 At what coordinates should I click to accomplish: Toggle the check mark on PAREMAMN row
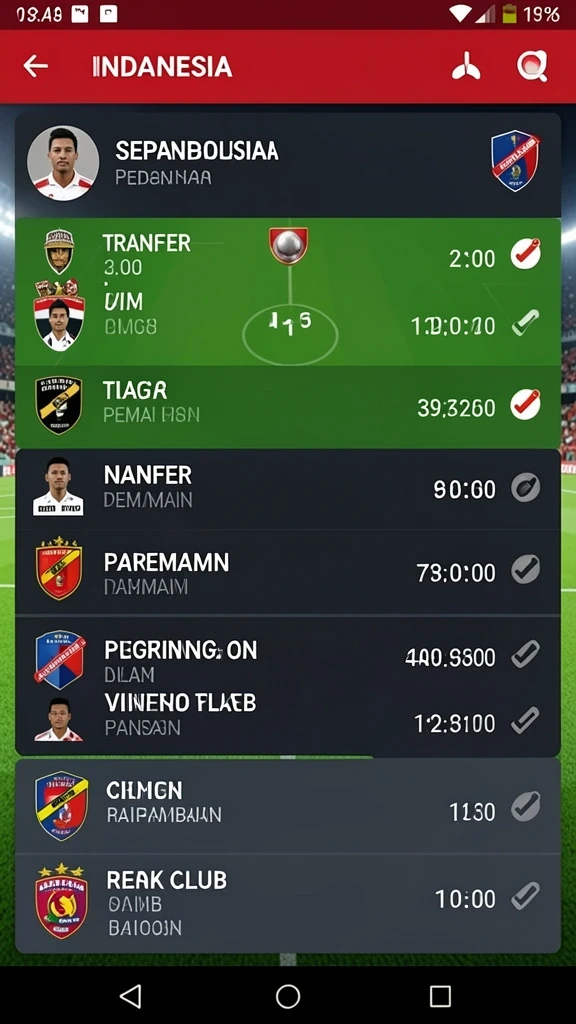pos(525,569)
